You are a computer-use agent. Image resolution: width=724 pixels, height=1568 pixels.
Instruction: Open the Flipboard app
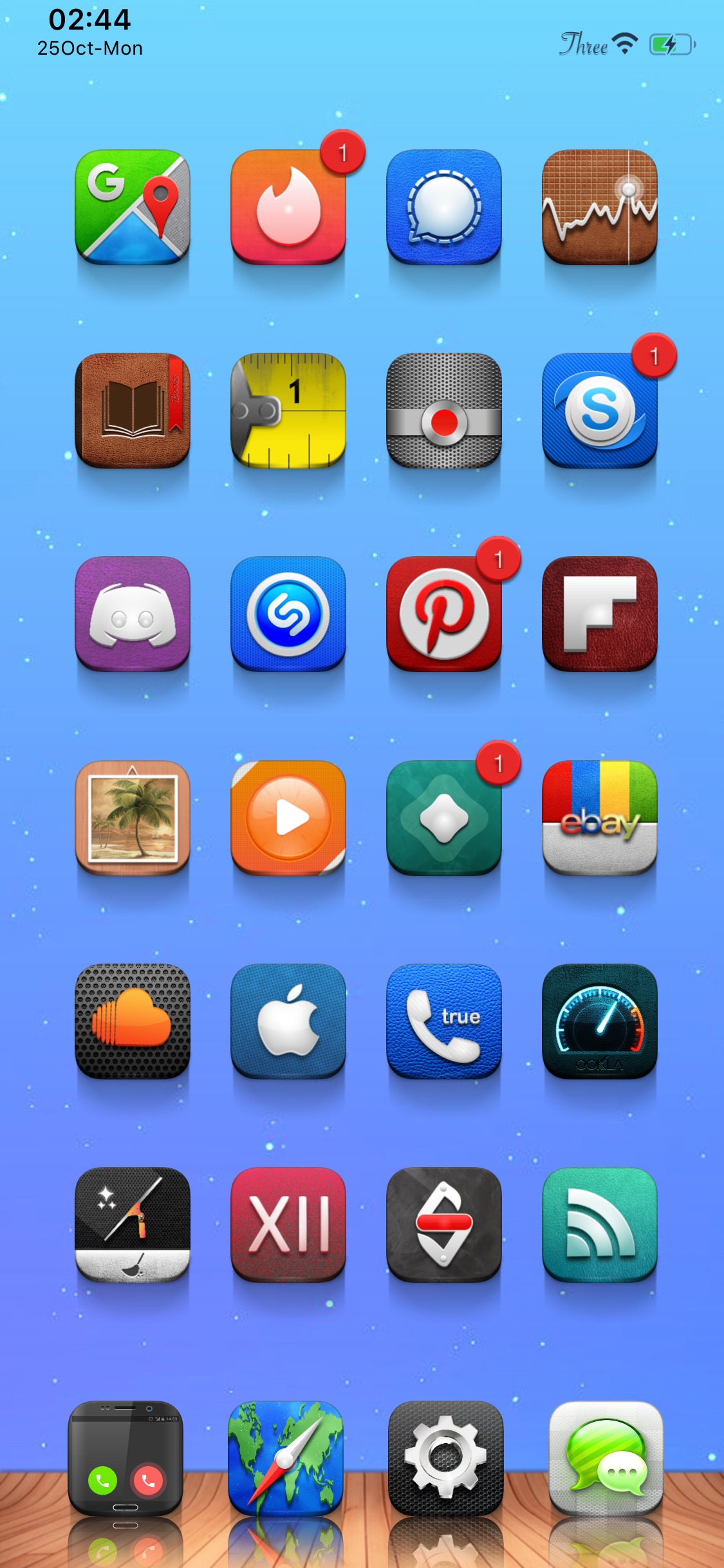pyautogui.click(x=600, y=614)
